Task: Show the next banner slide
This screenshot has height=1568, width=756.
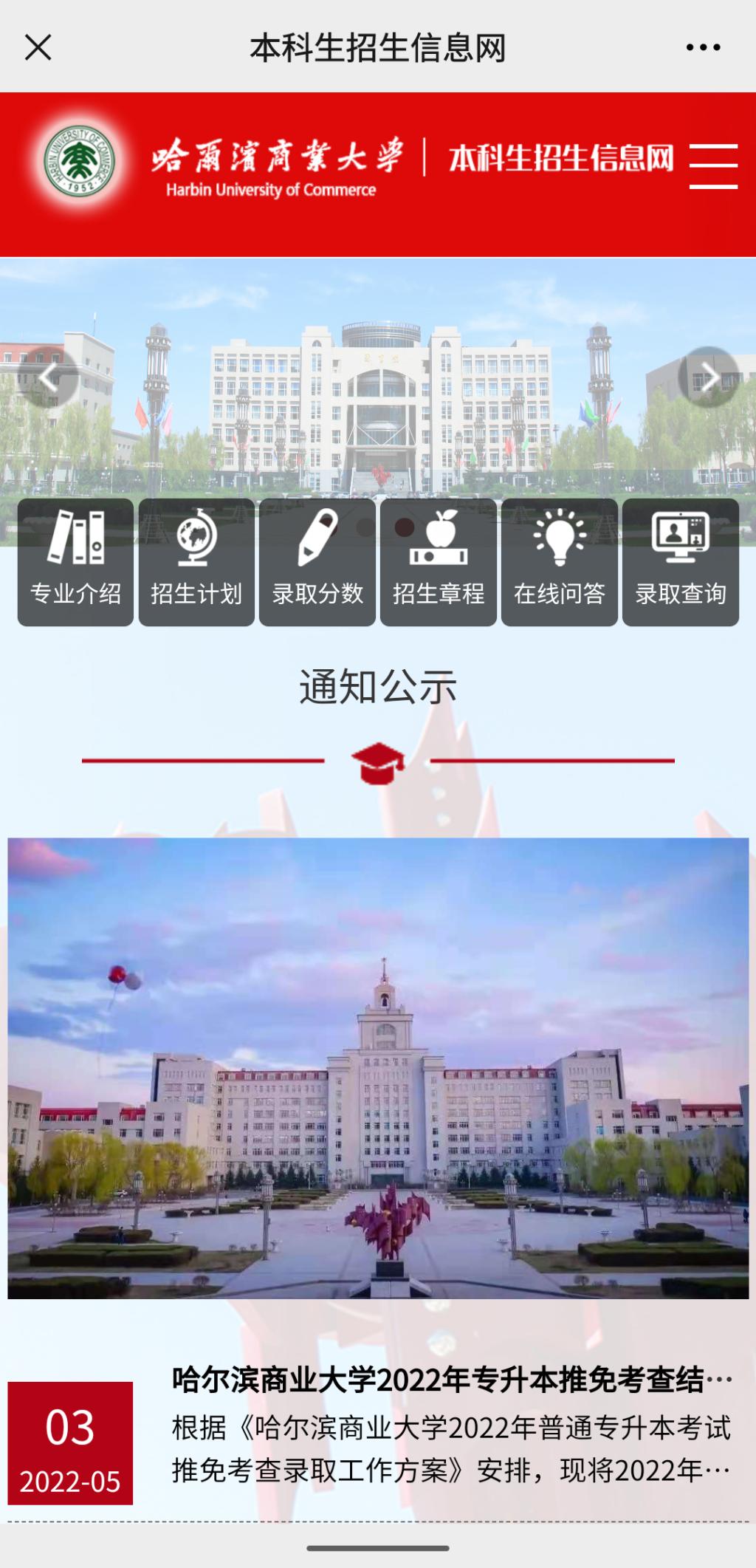Action: 709,377
